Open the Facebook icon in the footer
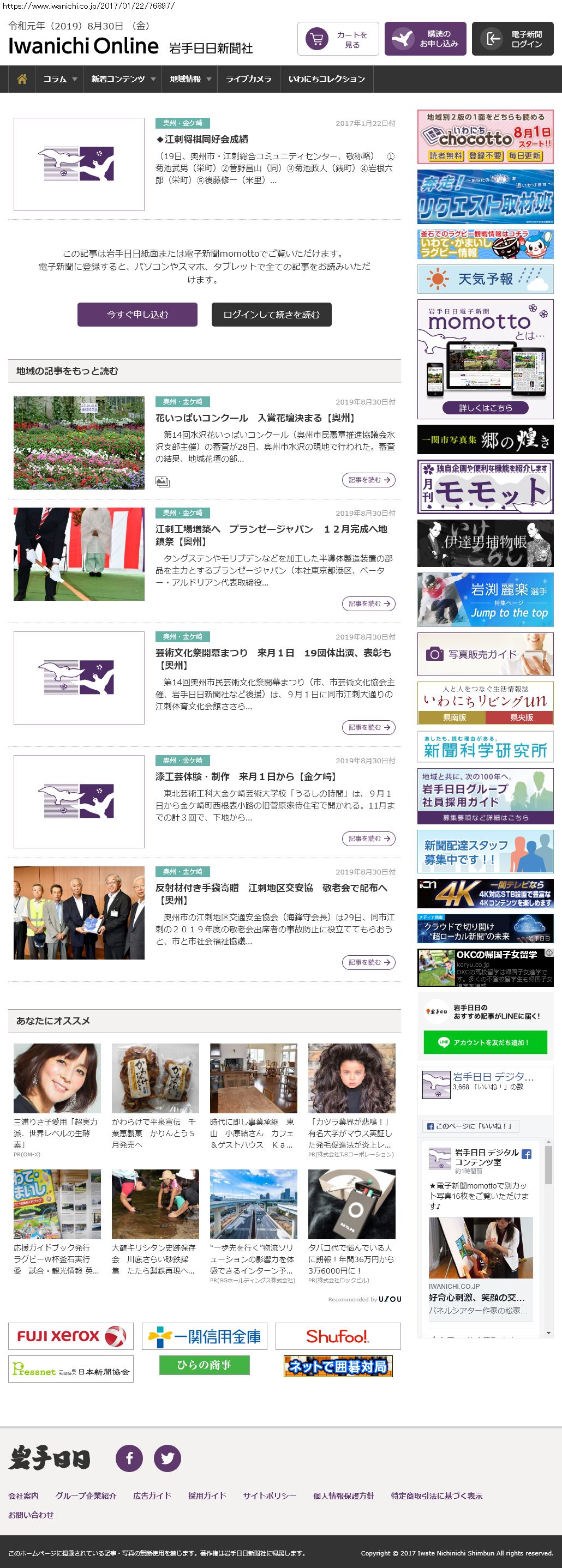The image size is (562, 1568). tap(129, 1458)
